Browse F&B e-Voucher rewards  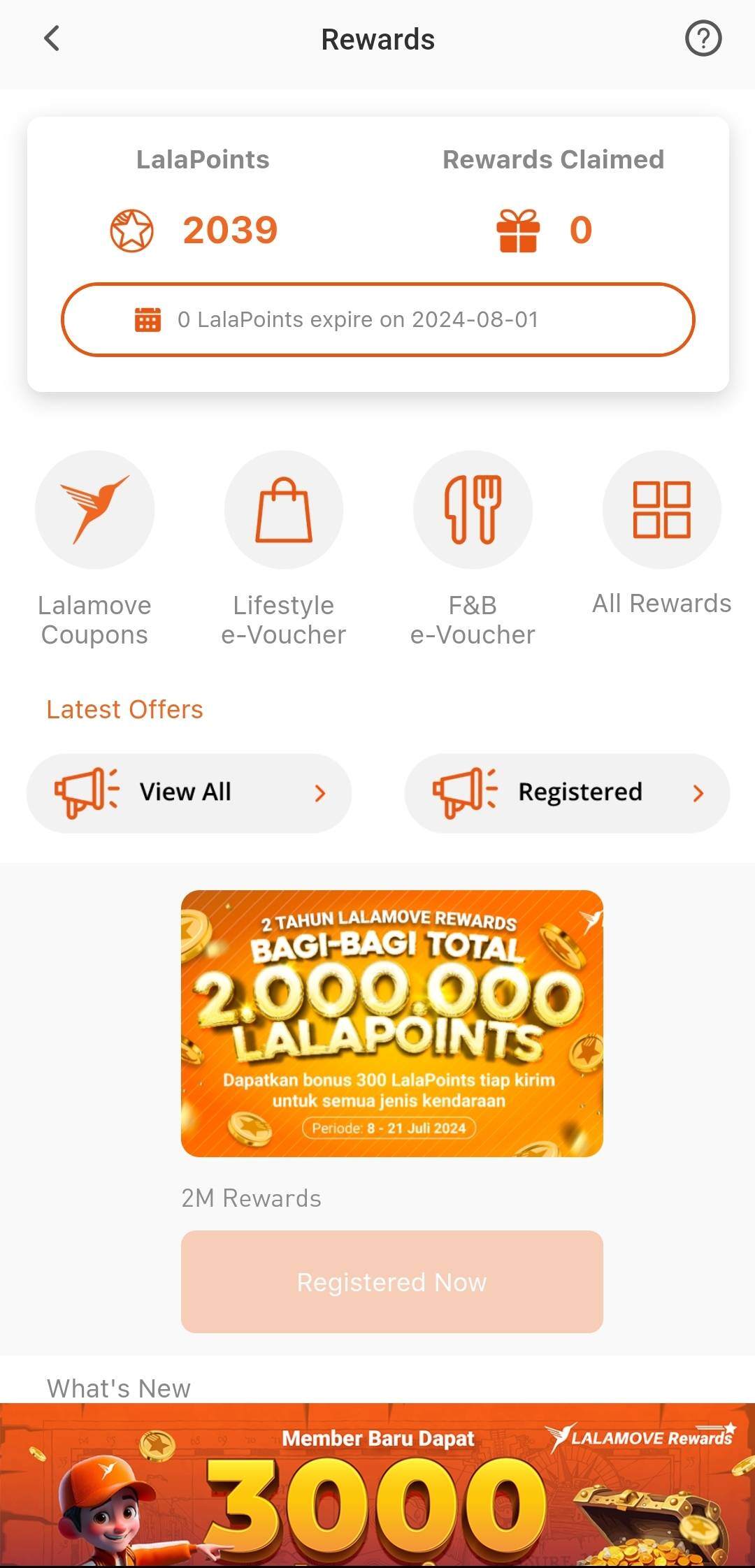pos(473,510)
